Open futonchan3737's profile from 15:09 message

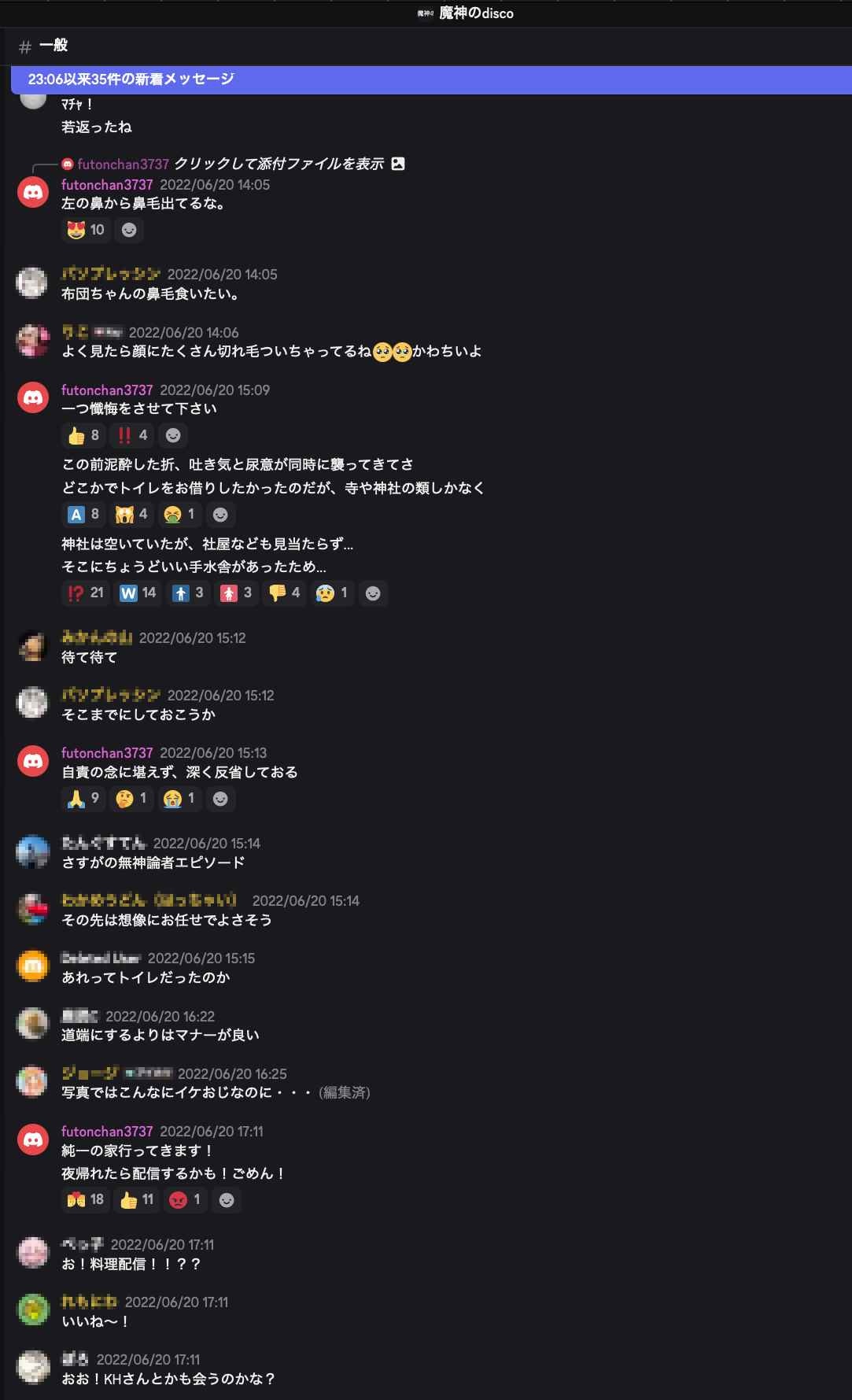click(107, 390)
